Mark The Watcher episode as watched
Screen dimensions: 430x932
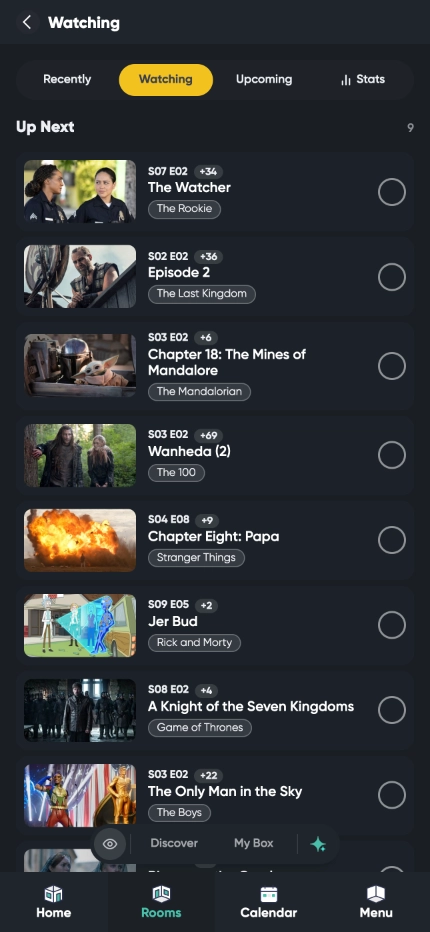point(392,192)
